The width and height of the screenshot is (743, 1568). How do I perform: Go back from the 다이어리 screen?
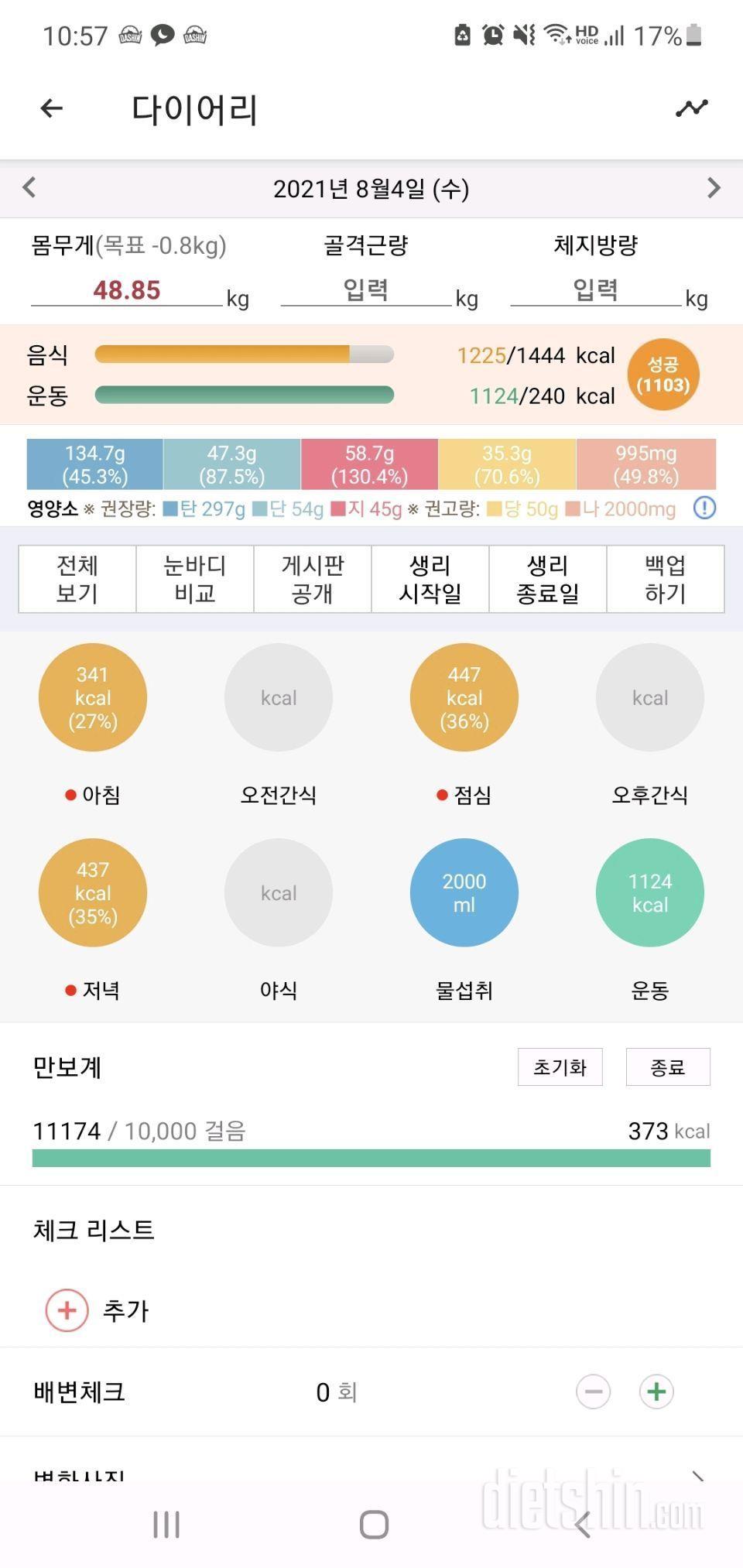[x=51, y=108]
